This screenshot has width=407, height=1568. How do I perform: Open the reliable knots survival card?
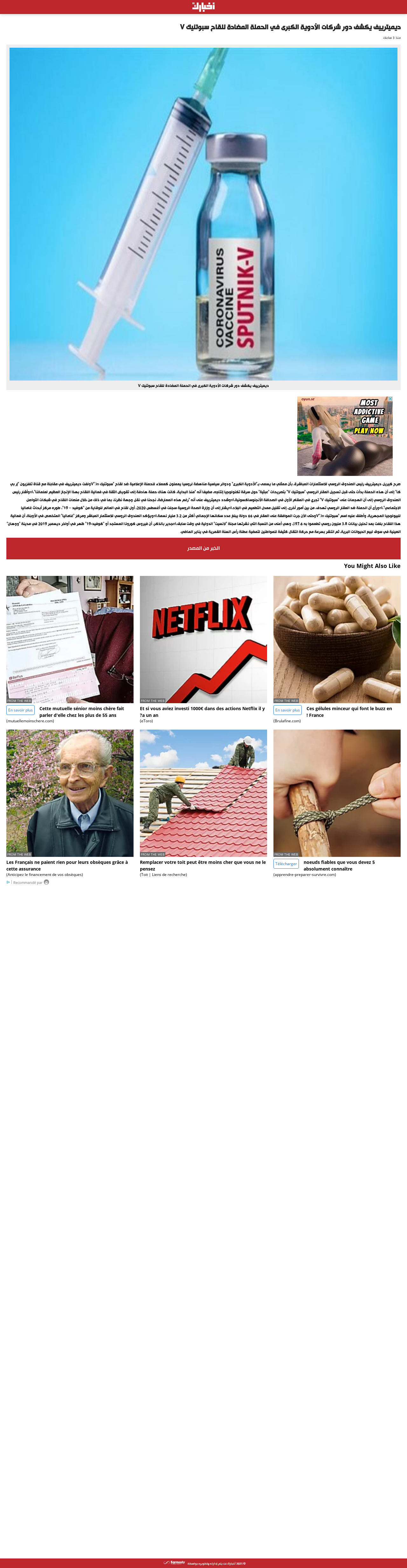click(x=336, y=793)
